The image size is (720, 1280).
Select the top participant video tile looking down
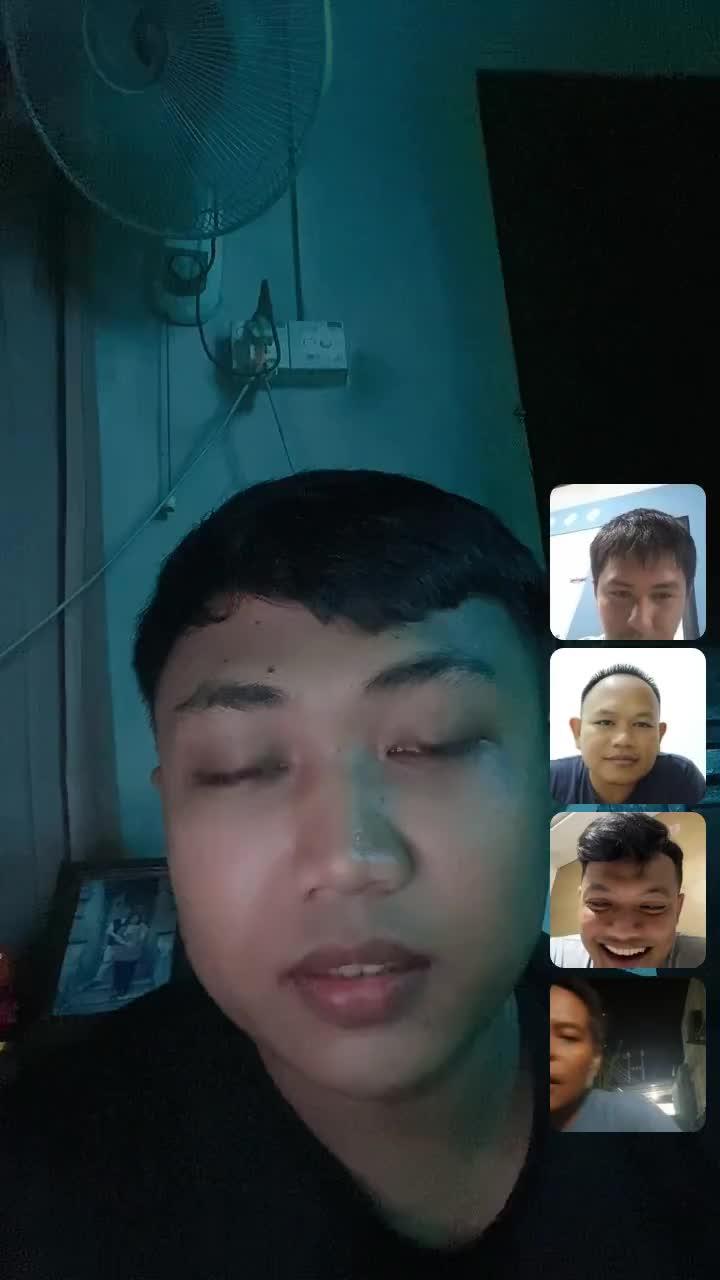click(x=627, y=562)
